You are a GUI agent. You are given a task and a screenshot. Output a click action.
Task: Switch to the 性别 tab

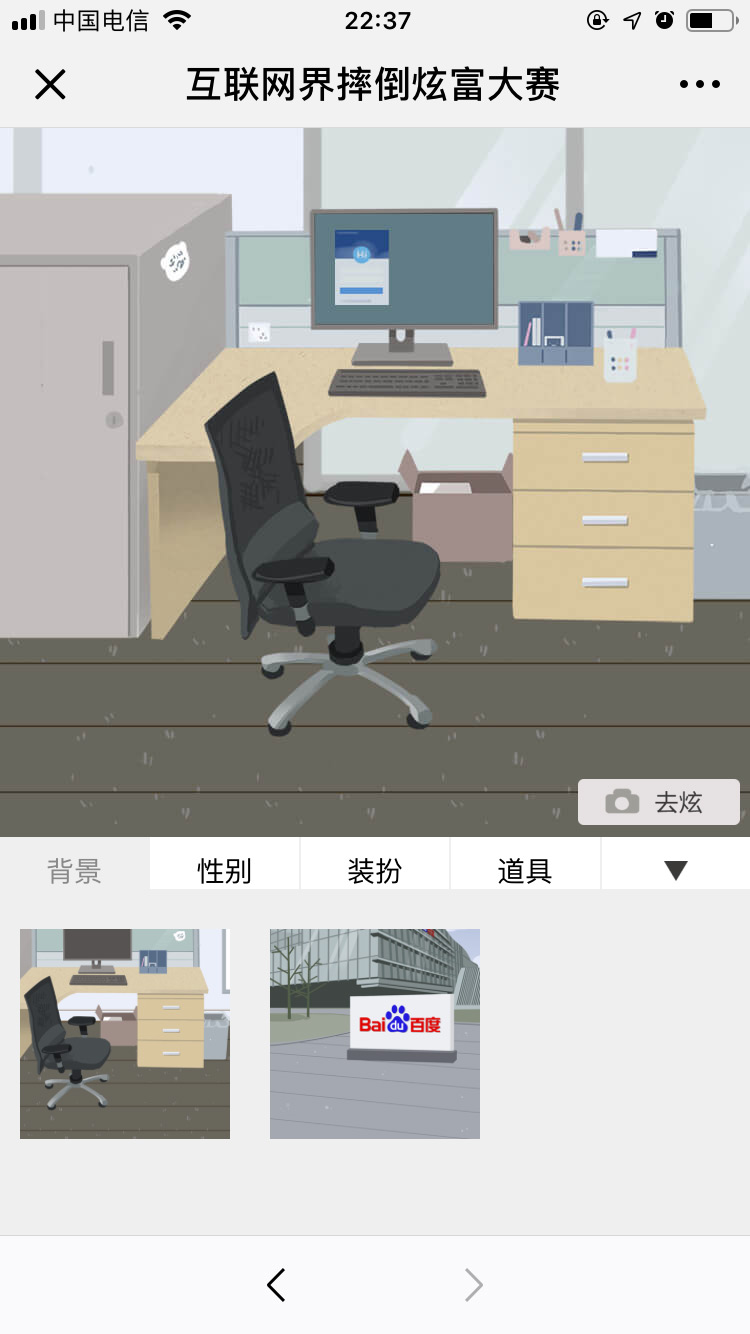pyautogui.click(x=225, y=870)
